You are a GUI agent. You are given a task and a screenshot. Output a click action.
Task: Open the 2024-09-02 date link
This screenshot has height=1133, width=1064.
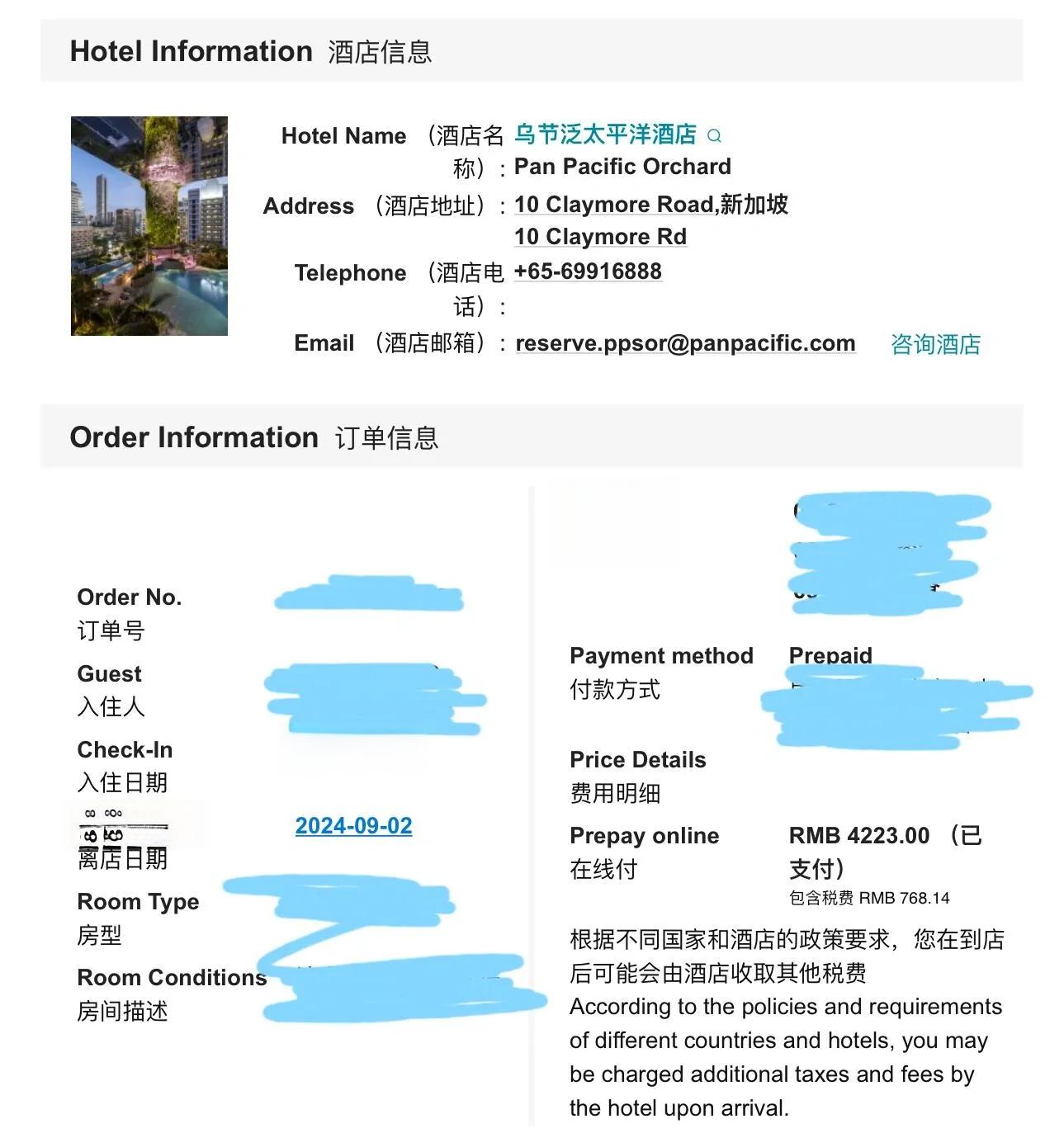(x=353, y=826)
